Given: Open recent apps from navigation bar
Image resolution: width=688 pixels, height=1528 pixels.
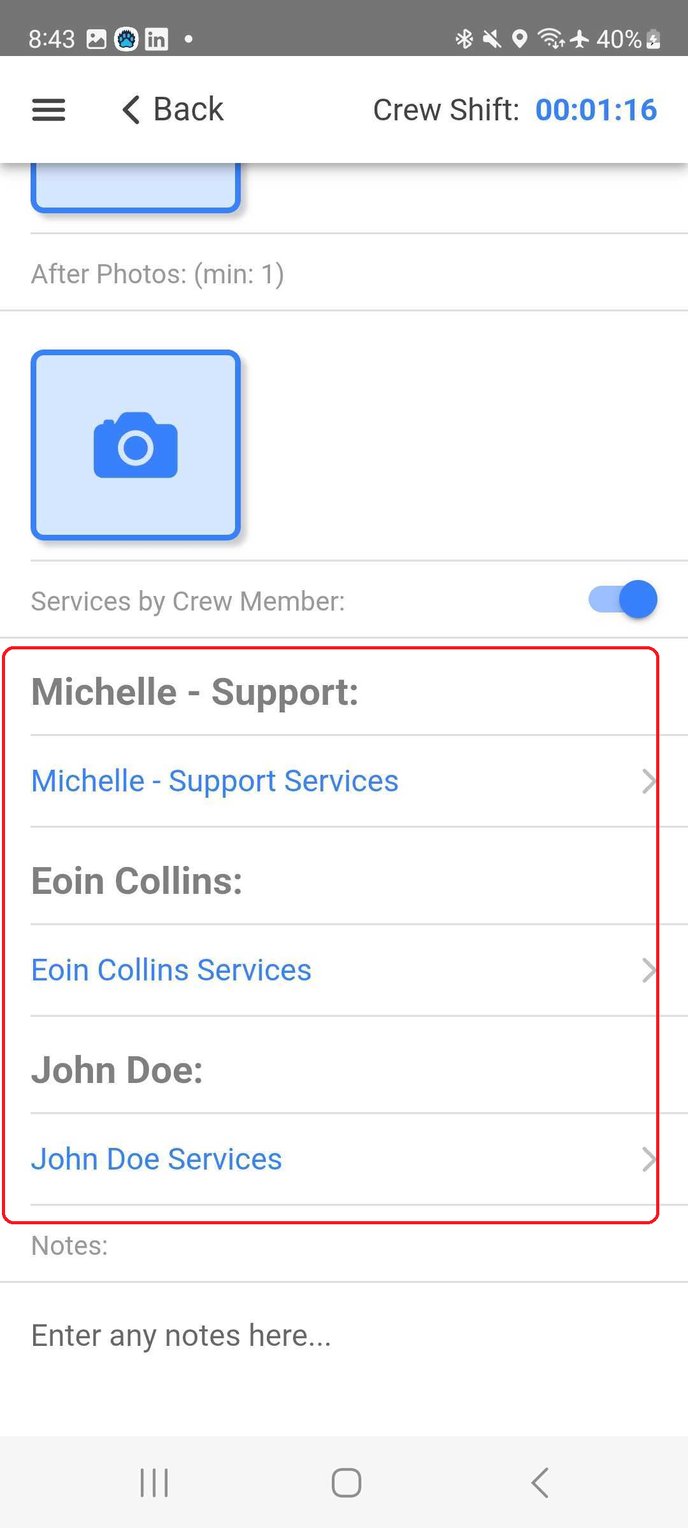Looking at the screenshot, I should coord(154,1482).
